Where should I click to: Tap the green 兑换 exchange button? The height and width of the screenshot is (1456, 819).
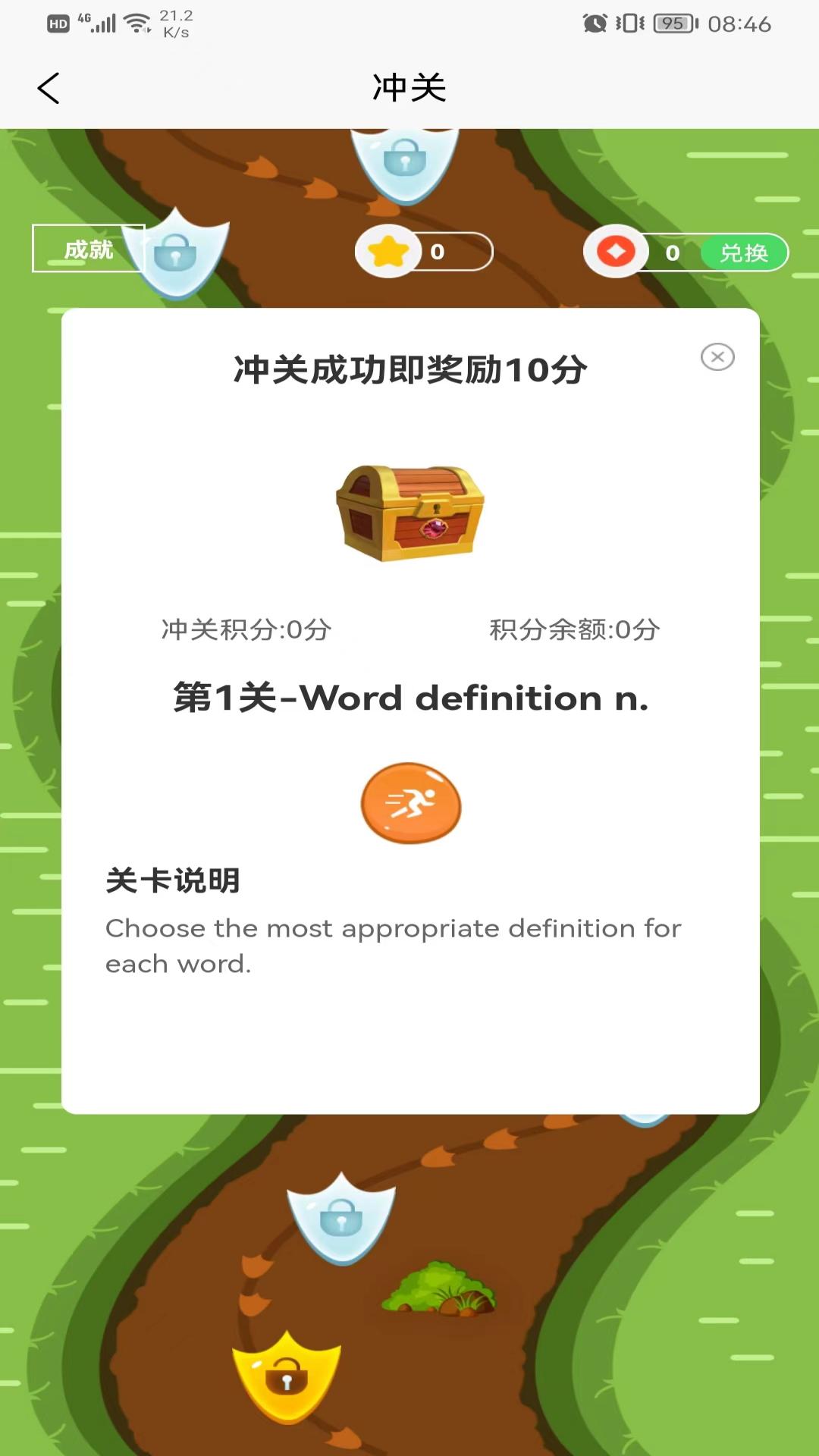[x=743, y=253]
